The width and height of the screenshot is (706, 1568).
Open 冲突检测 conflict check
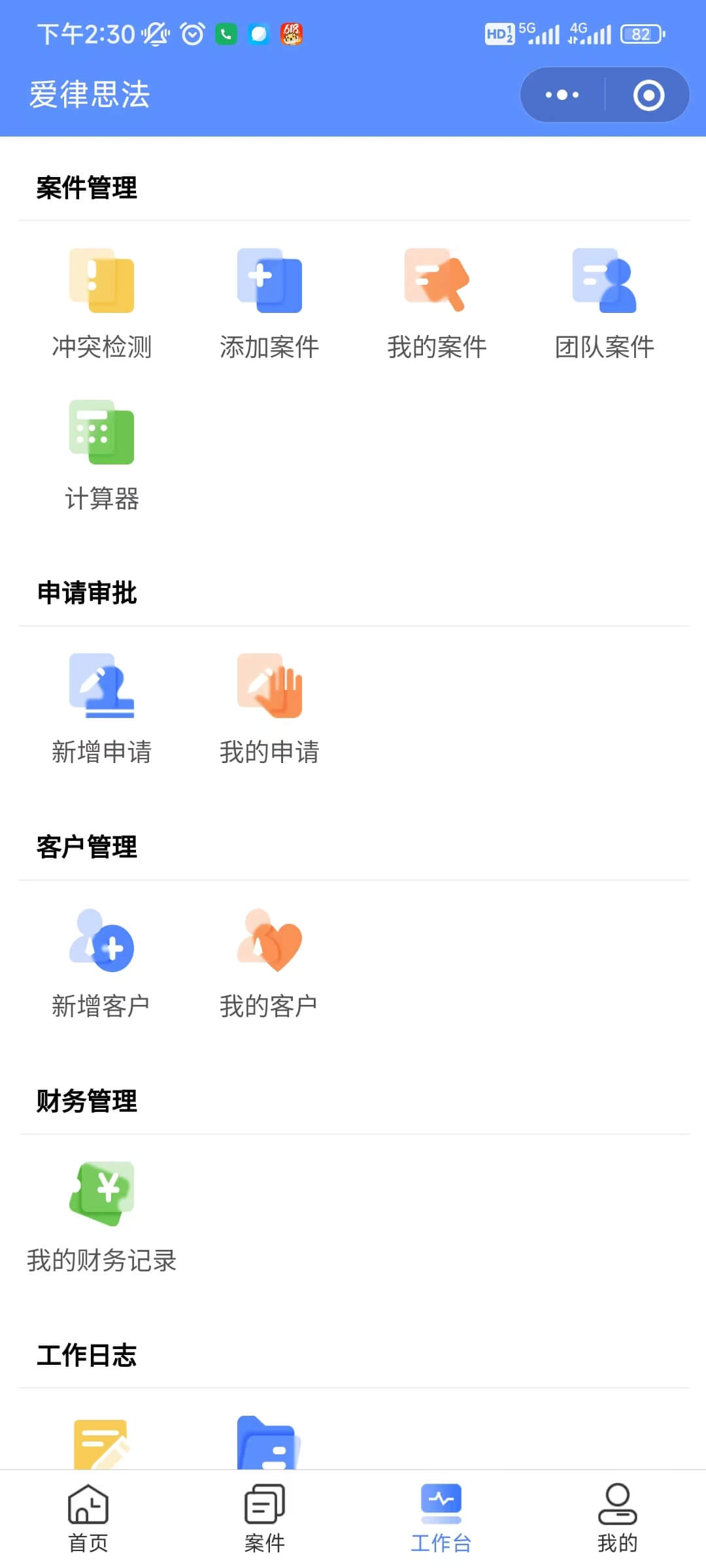pyautogui.click(x=101, y=304)
